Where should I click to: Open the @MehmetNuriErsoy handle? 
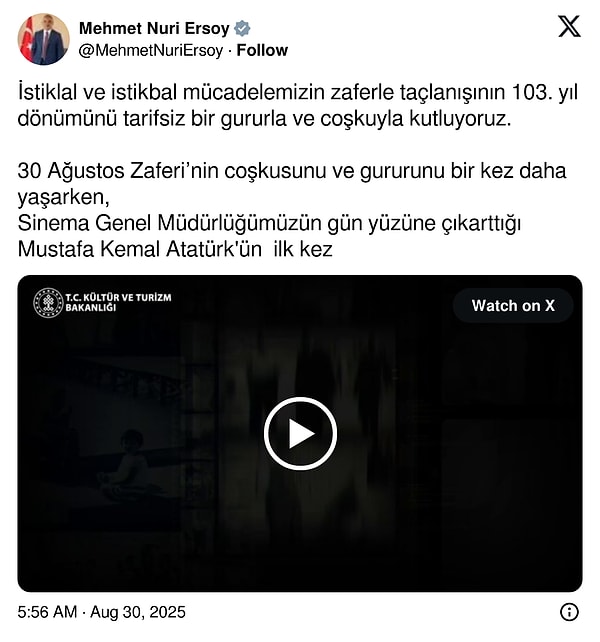(x=150, y=50)
